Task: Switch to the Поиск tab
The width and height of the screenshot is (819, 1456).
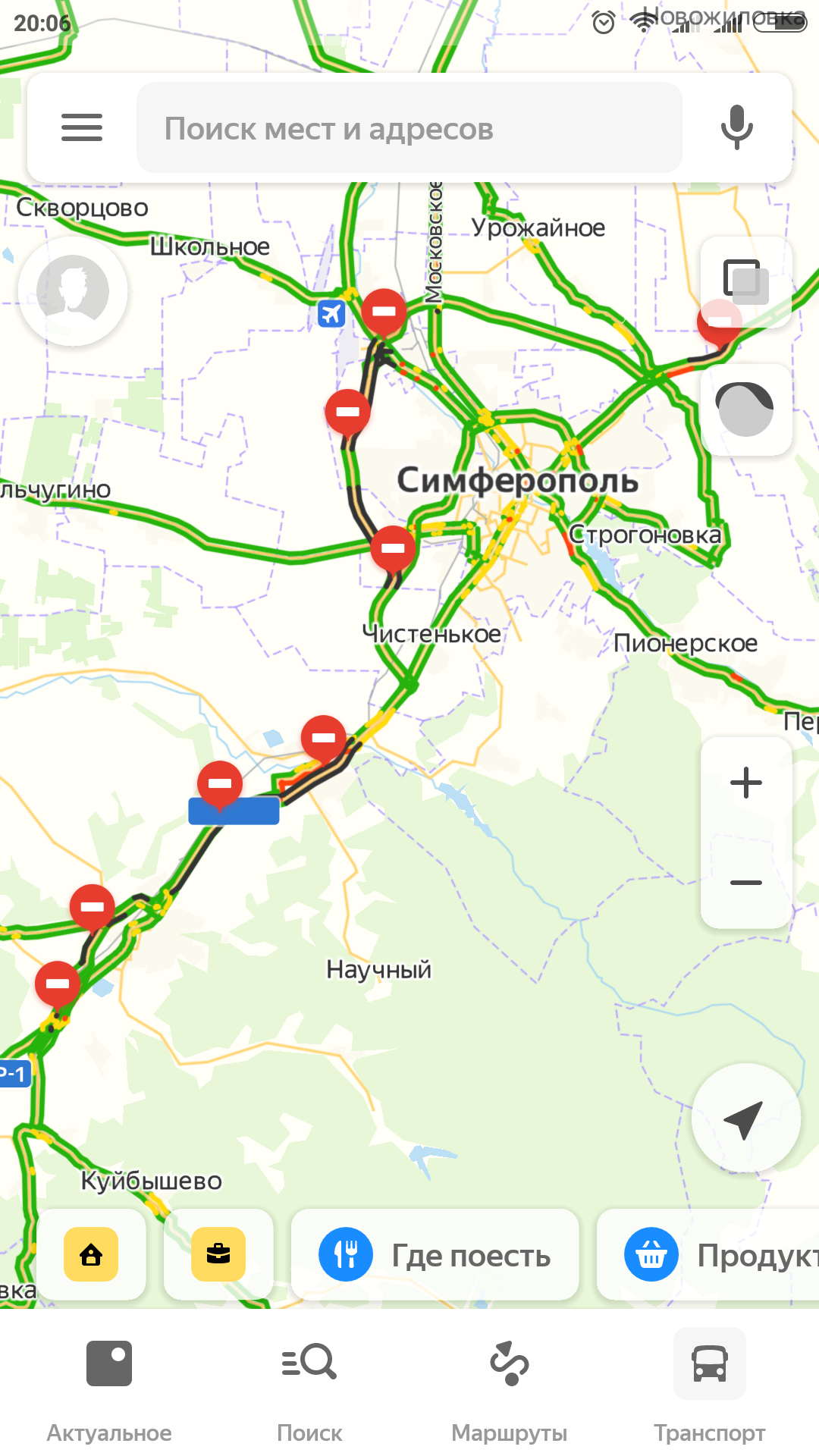Action: (x=309, y=1389)
